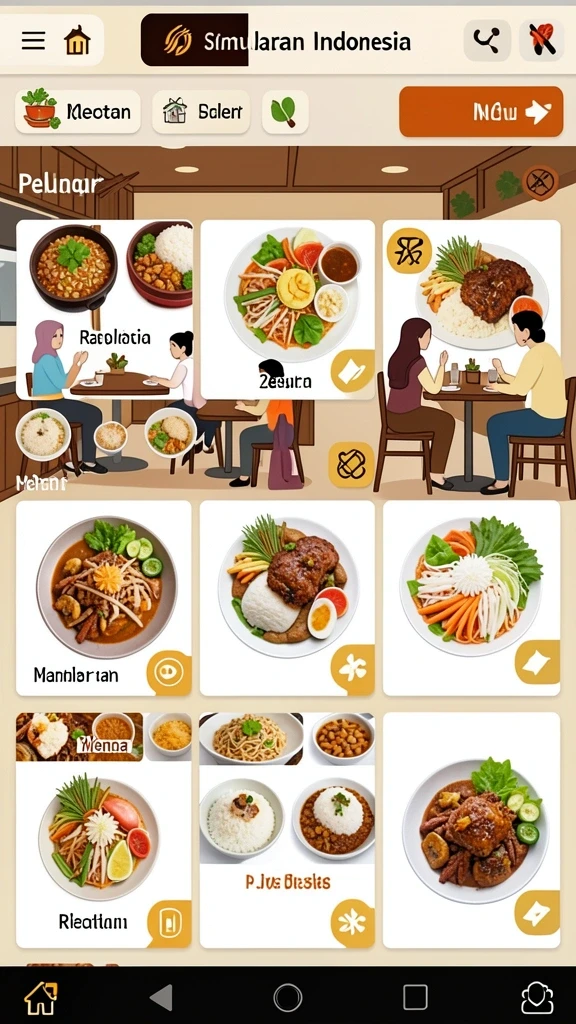Viewport: 576px width, 1024px height.
Task: Open the Manhlartan dish card
Action: click(104, 598)
